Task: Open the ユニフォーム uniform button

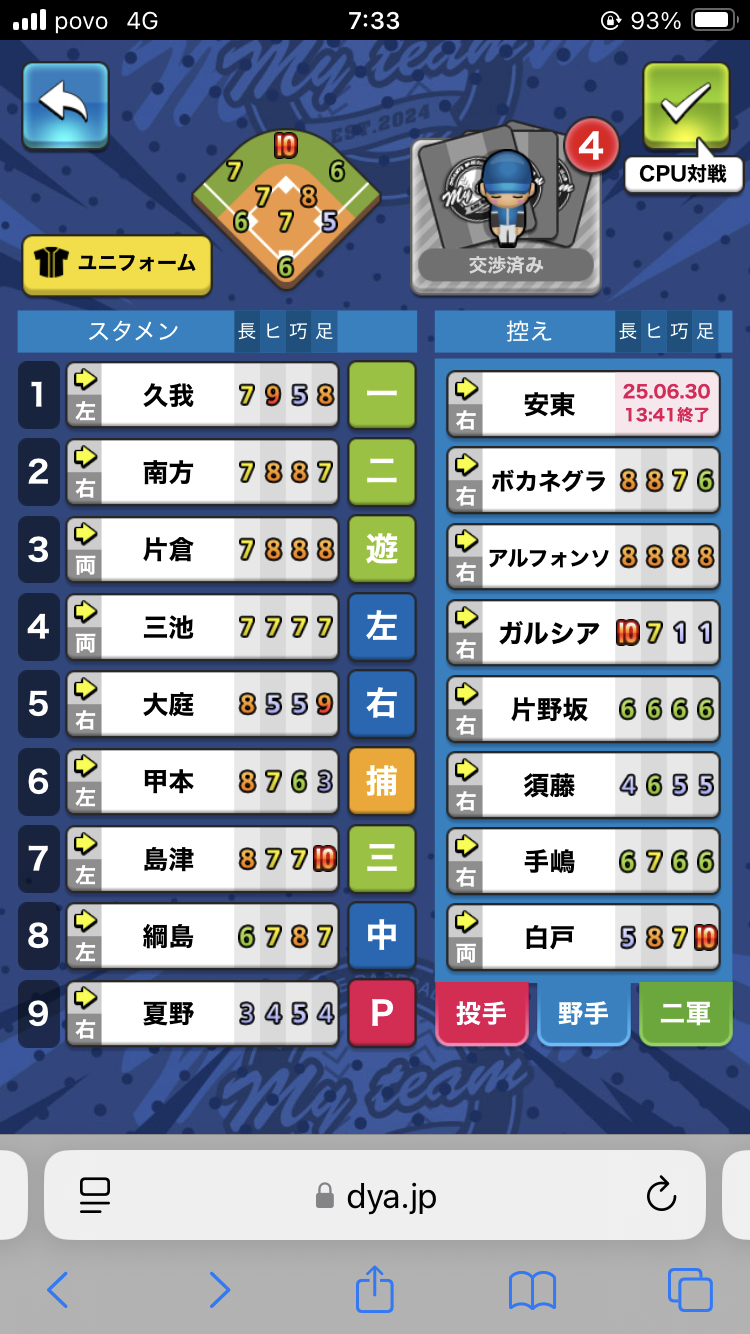Action: tap(117, 265)
